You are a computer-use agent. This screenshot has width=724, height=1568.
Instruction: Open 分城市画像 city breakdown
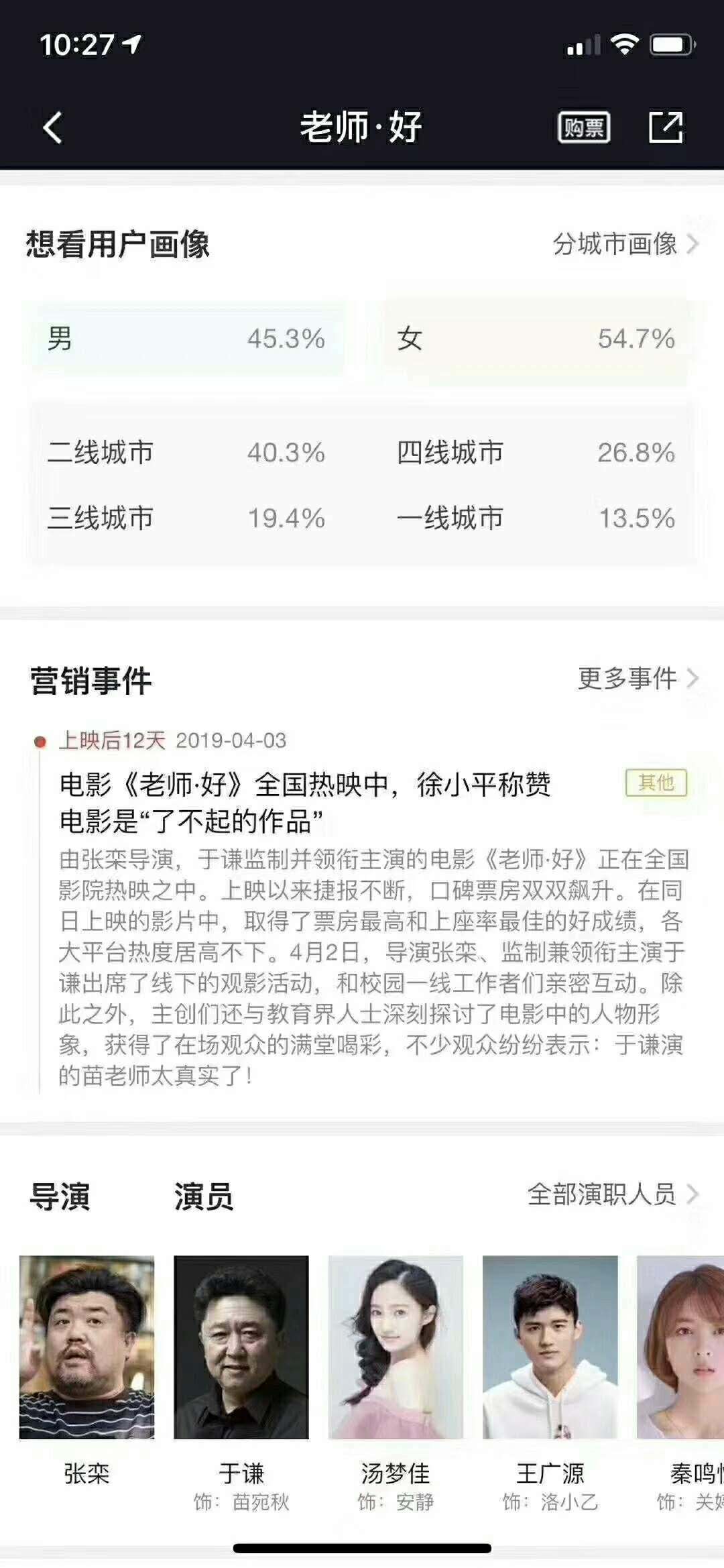tap(625, 244)
